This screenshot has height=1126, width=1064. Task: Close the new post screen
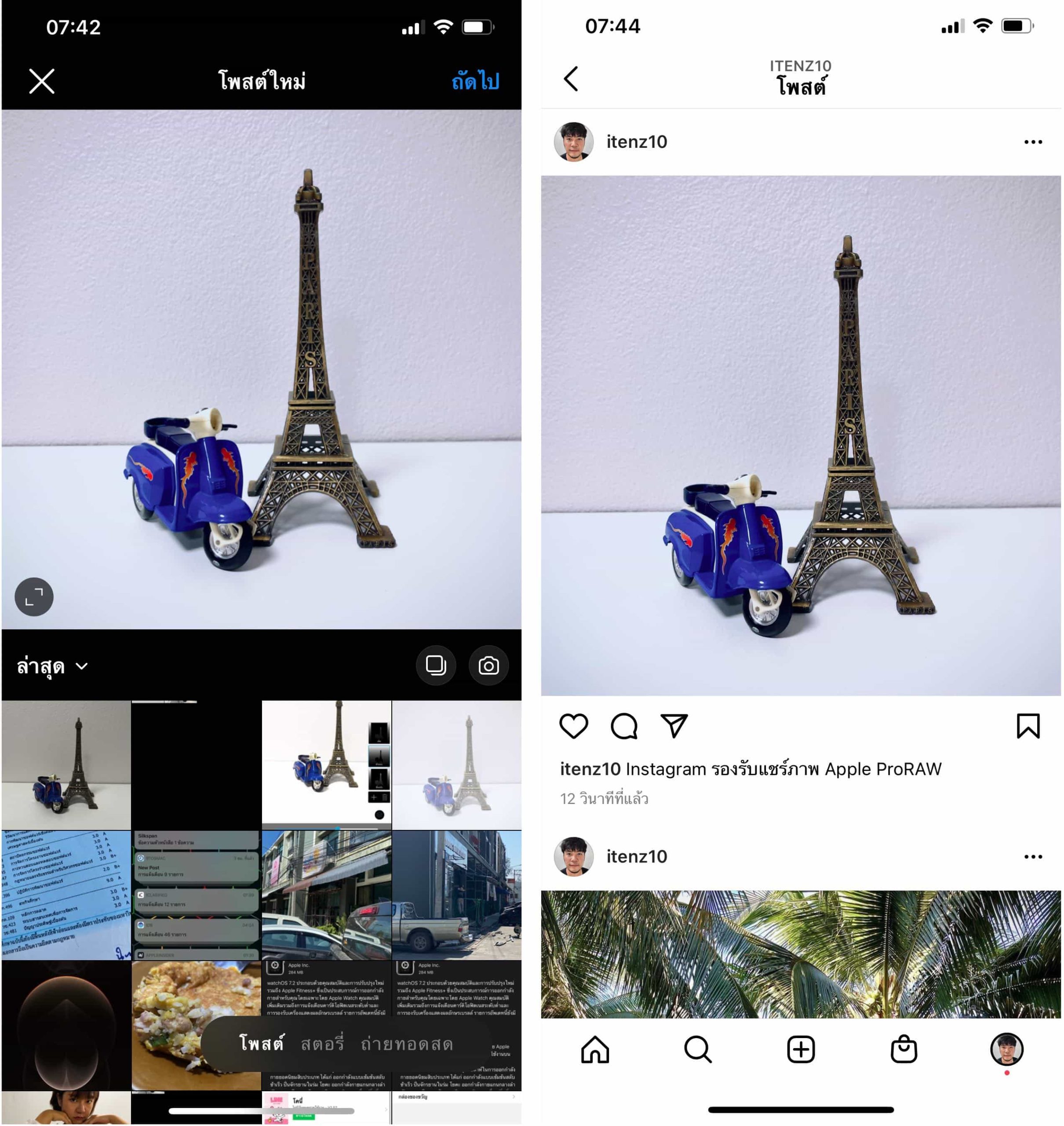(41, 81)
